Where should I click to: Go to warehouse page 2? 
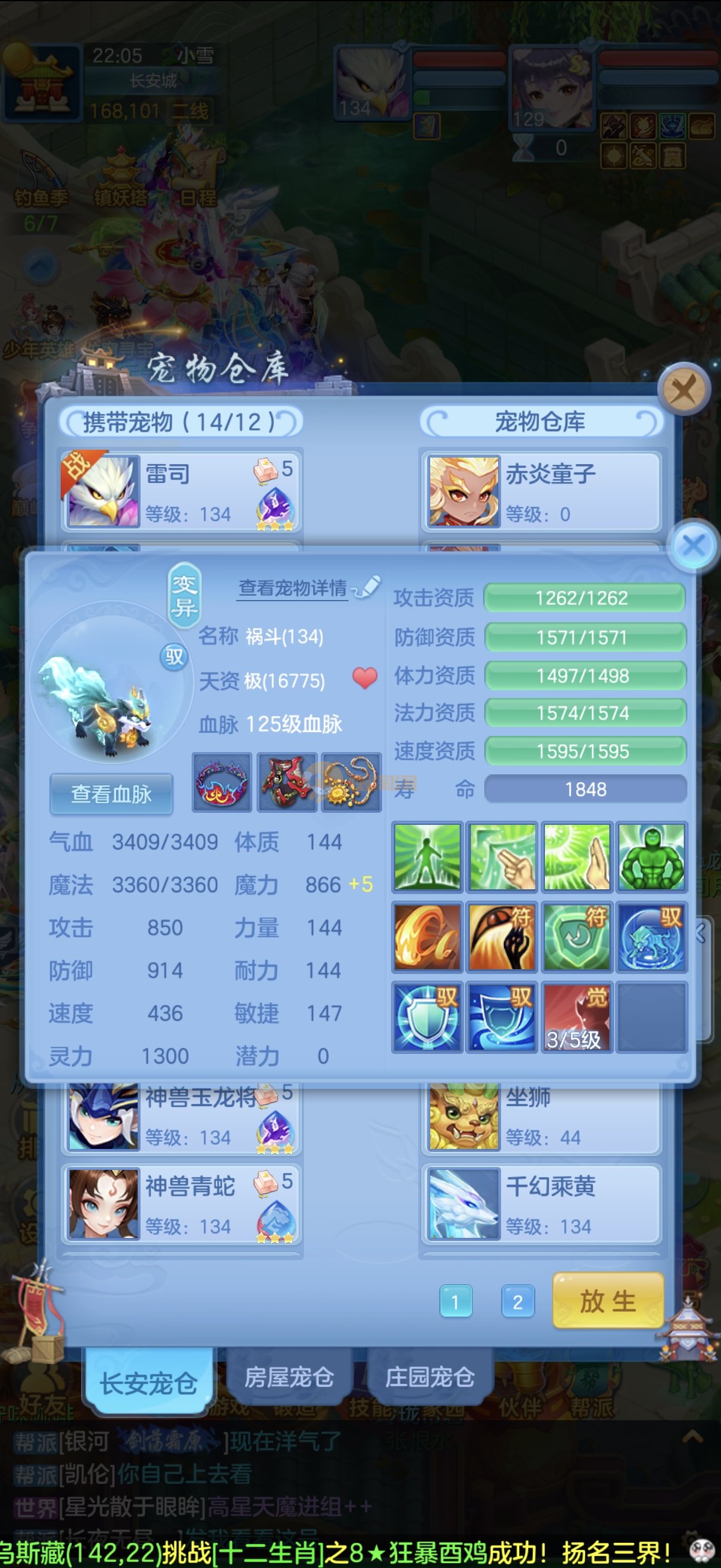pyautogui.click(x=517, y=1302)
